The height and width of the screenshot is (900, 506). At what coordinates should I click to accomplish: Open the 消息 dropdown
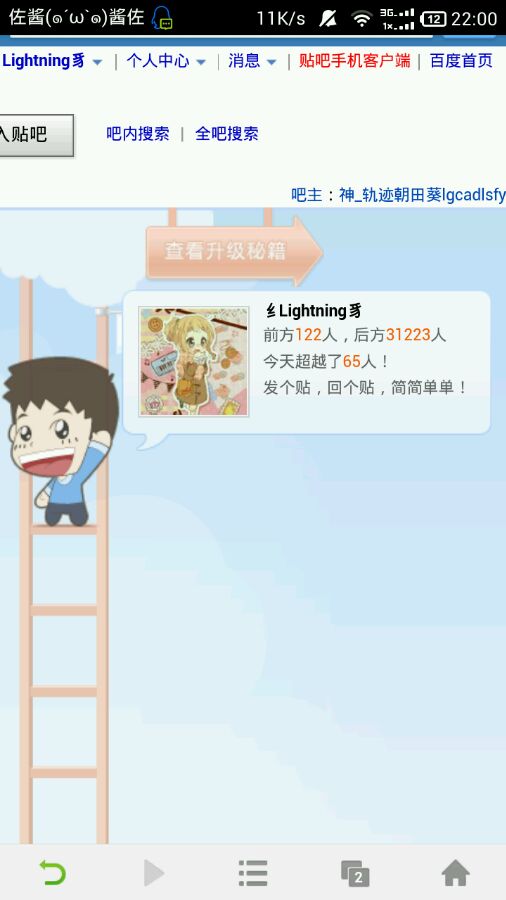click(252, 61)
